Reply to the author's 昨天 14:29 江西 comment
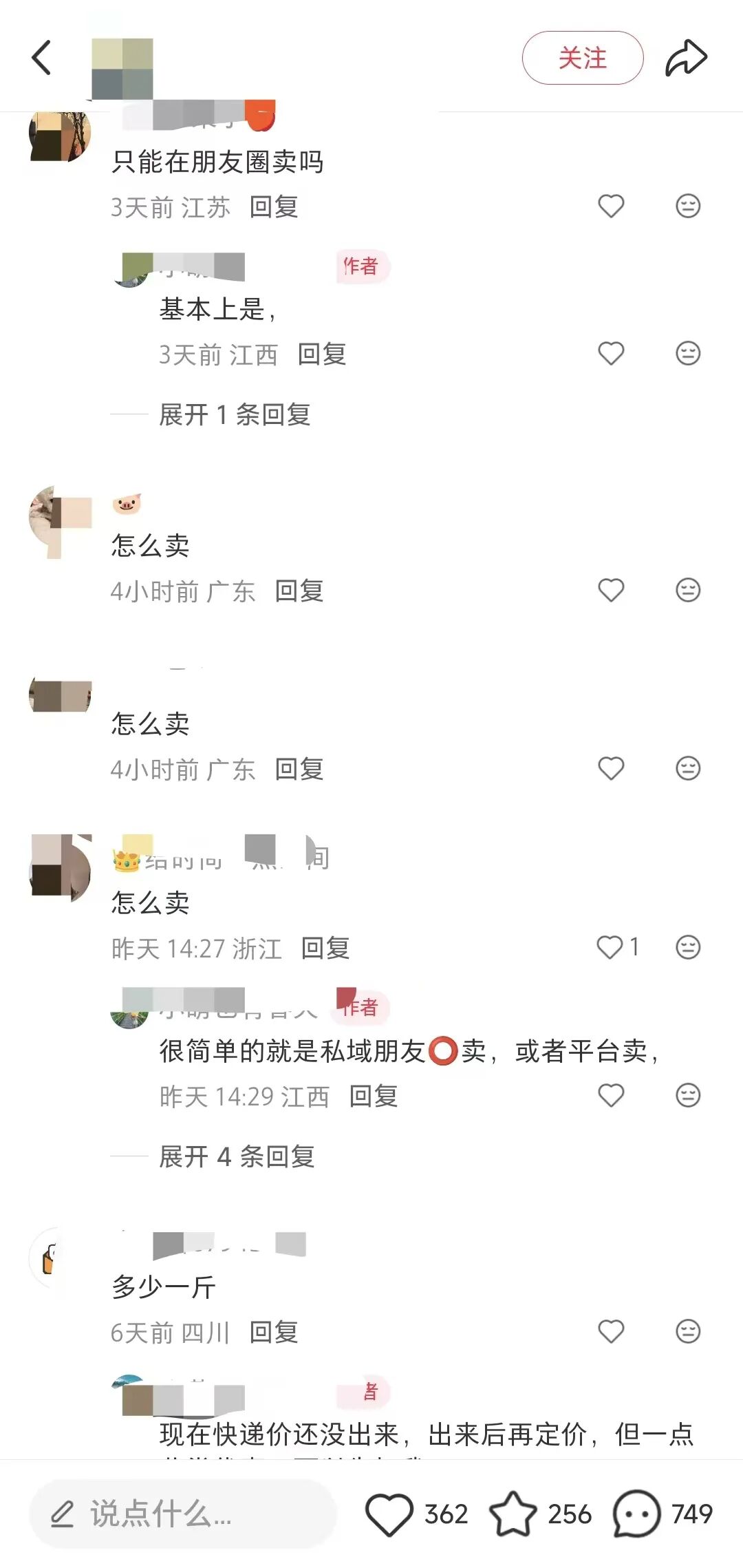 (374, 1096)
